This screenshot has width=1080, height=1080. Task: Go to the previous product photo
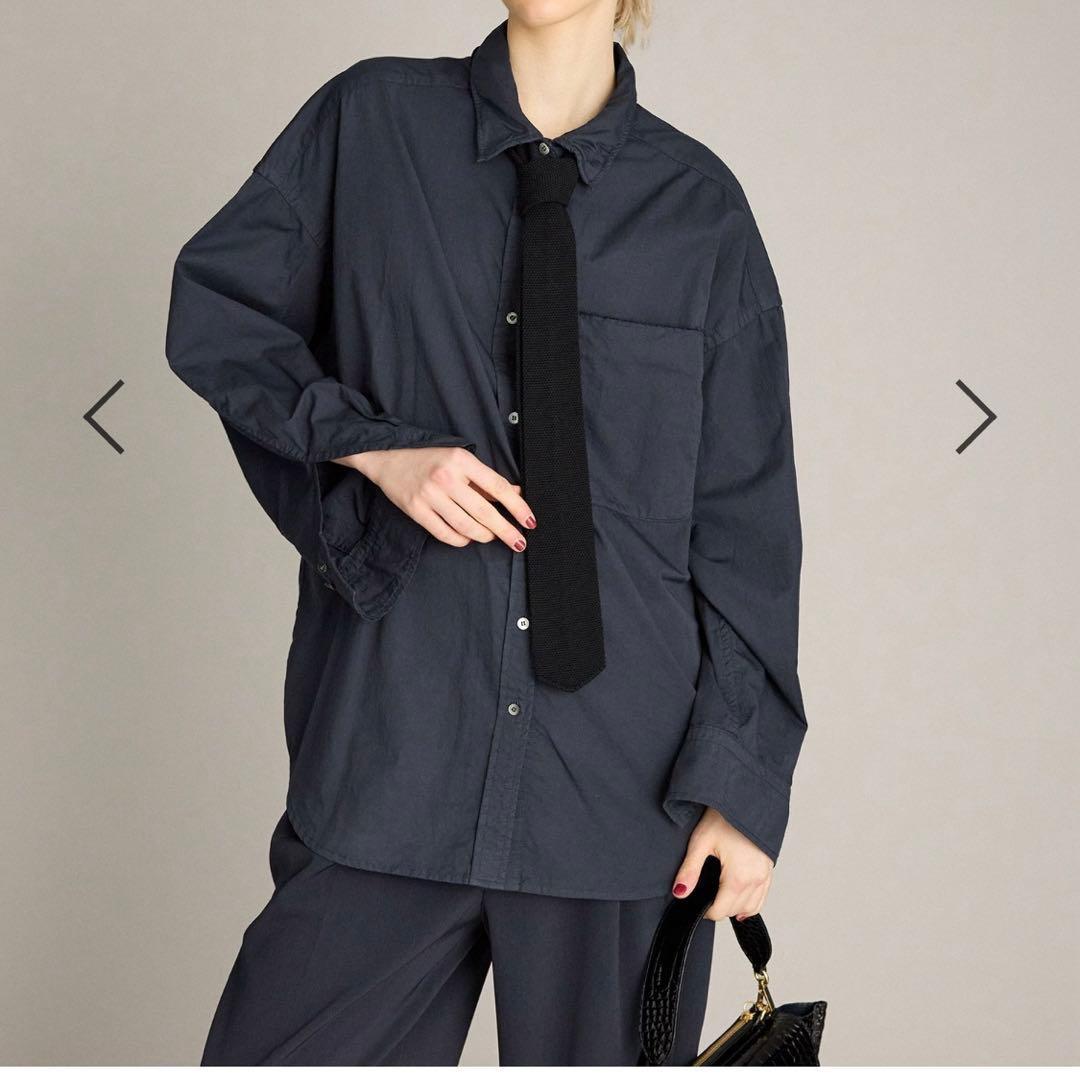pyautogui.click(x=104, y=416)
